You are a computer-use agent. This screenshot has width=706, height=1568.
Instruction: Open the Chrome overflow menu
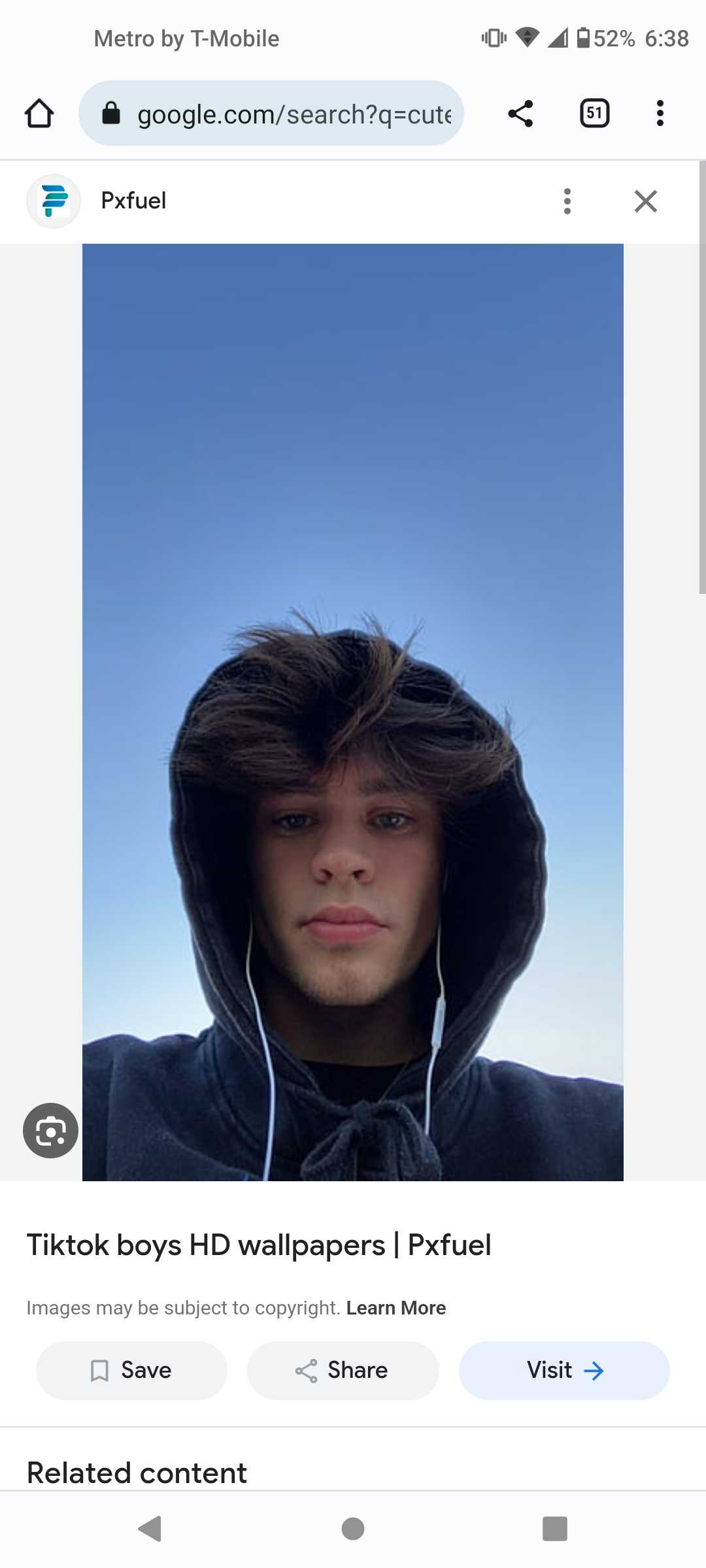tap(660, 113)
